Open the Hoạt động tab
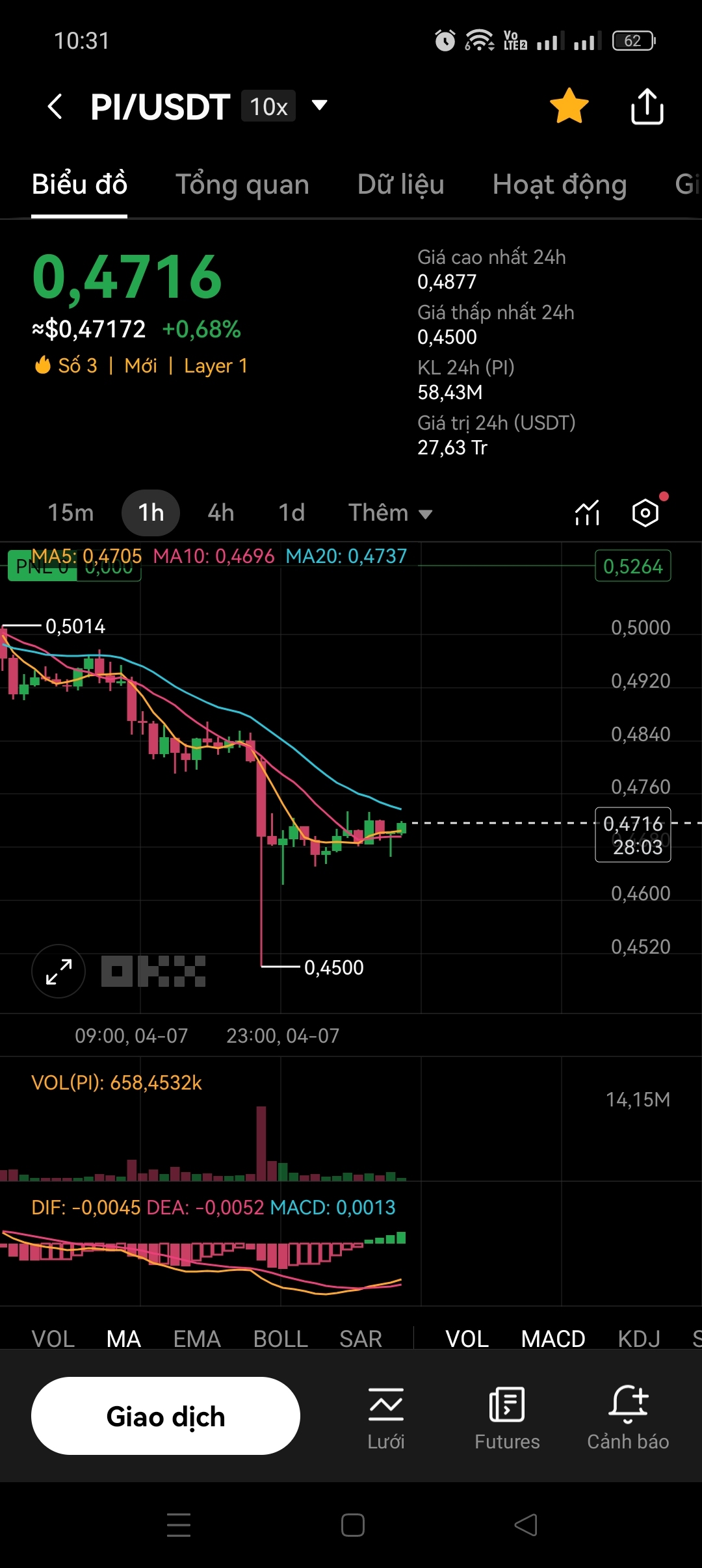 click(x=559, y=185)
